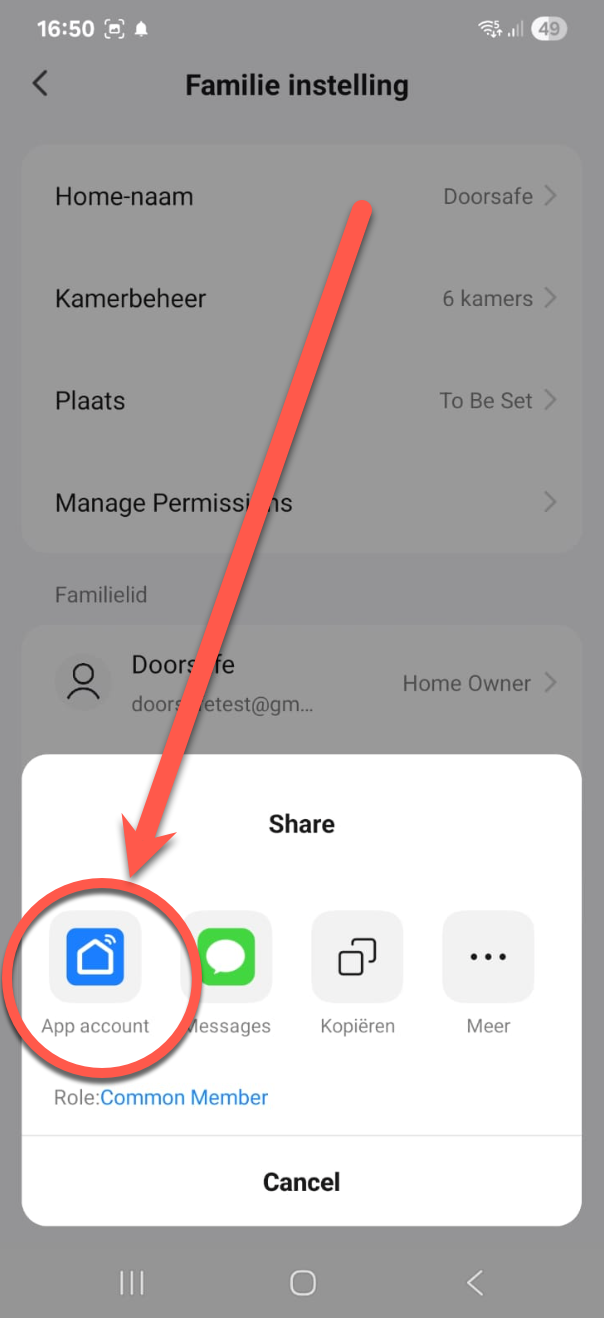Tap the system home button
This screenshot has height=1318, width=604.
(302, 1283)
